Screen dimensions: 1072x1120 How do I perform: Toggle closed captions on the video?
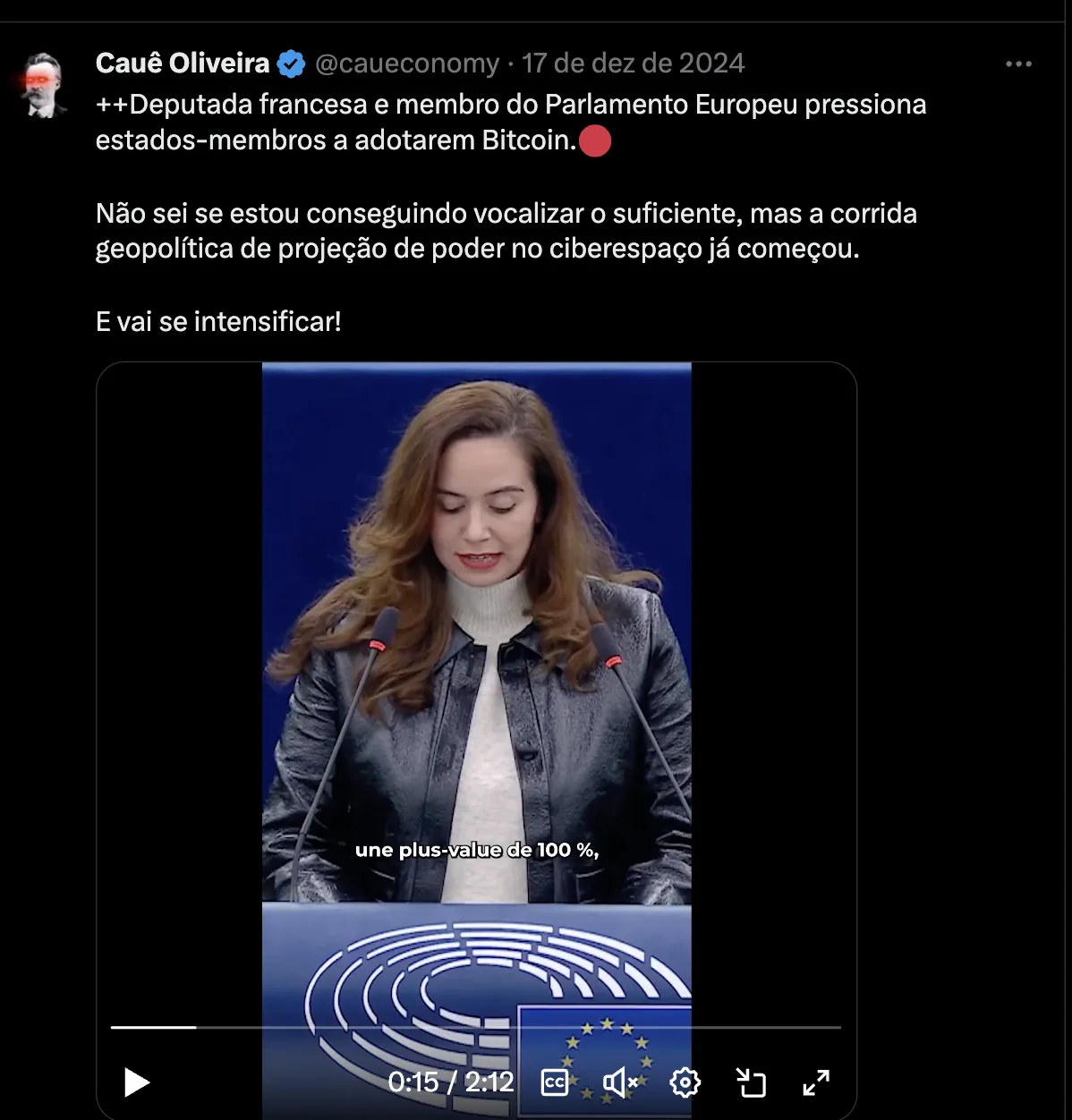555,1082
